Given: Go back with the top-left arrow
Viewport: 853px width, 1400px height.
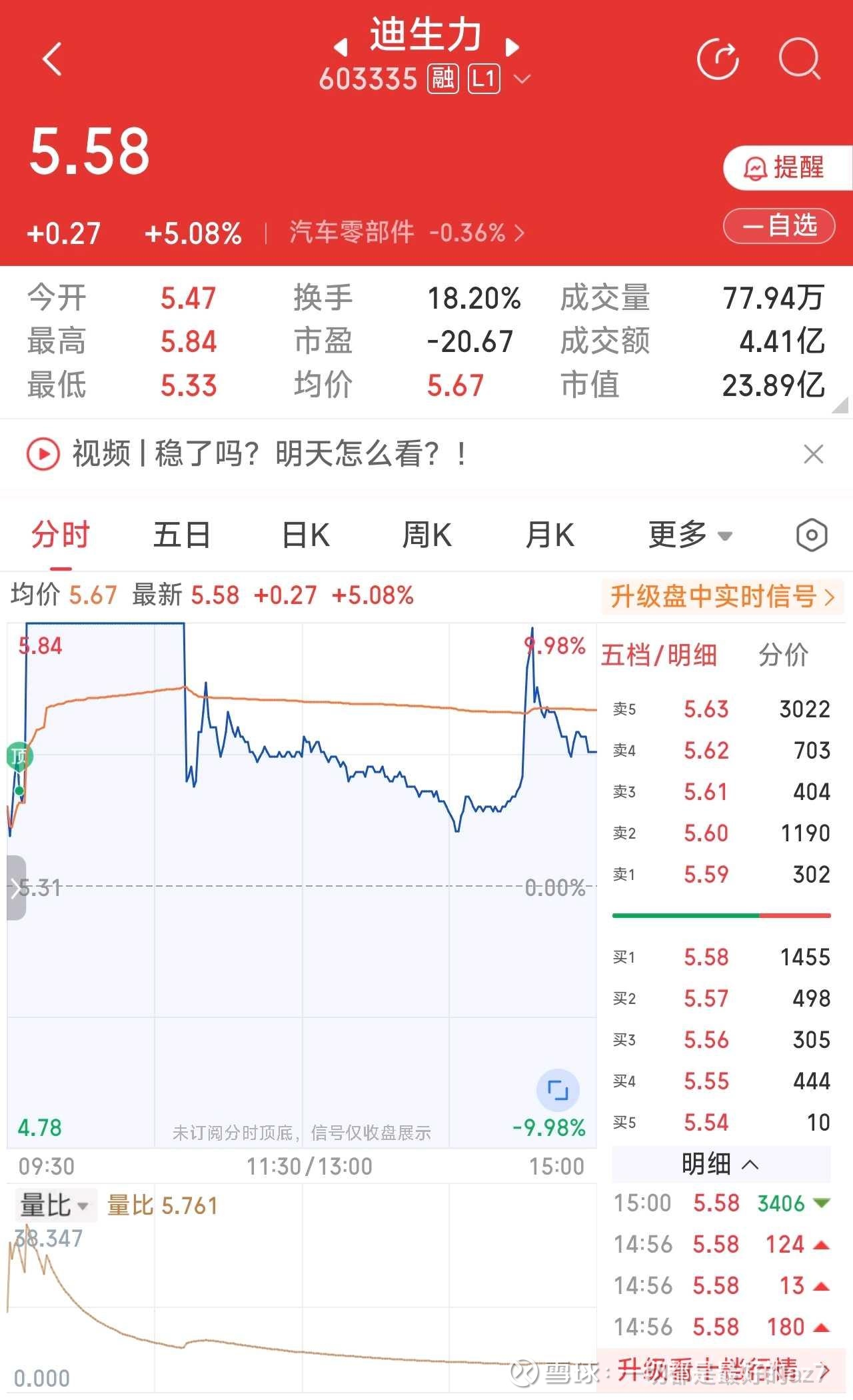Looking at the screenshot, I should click(52, 59).
